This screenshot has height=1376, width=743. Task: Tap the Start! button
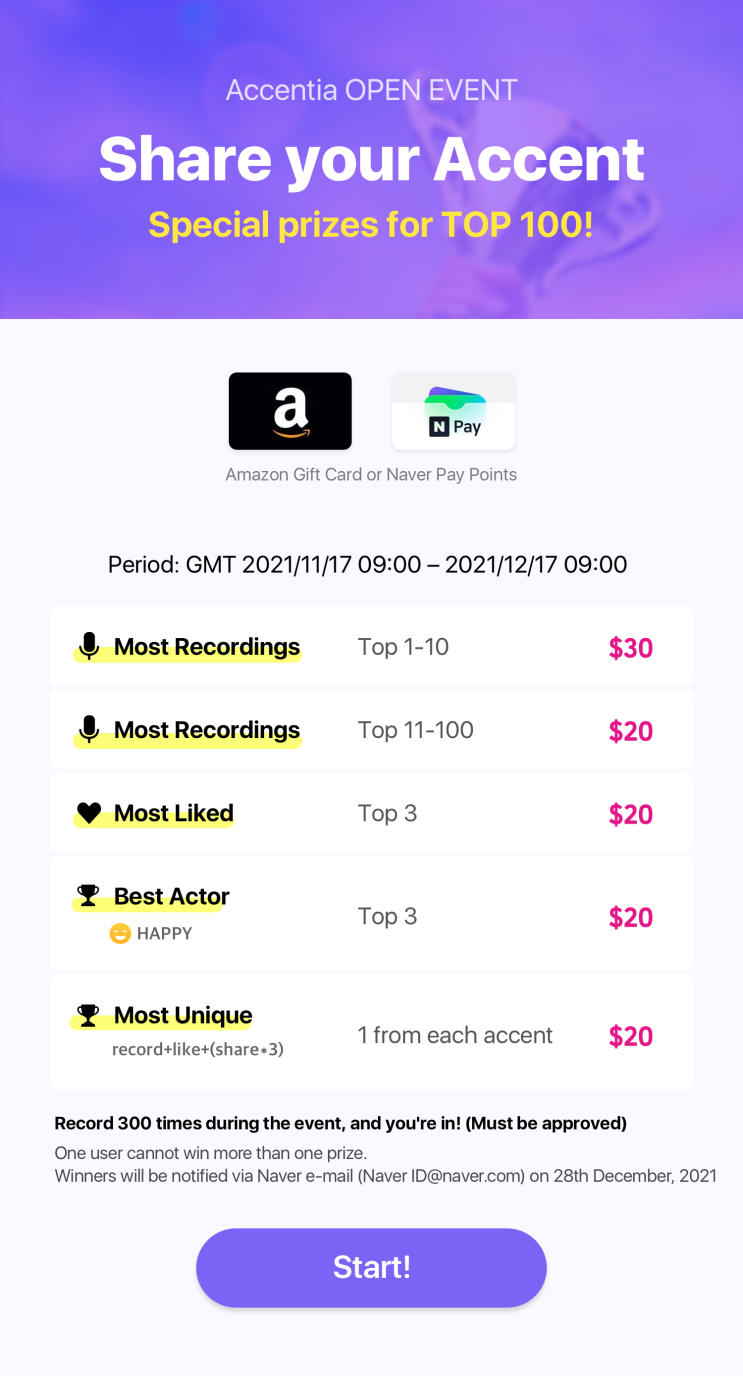[371, 1267]
